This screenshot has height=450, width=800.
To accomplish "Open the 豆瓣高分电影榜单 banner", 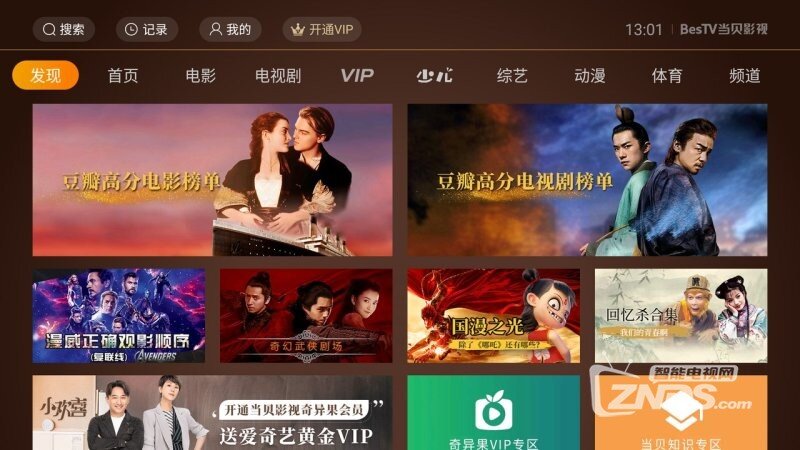I will (212, 180).
